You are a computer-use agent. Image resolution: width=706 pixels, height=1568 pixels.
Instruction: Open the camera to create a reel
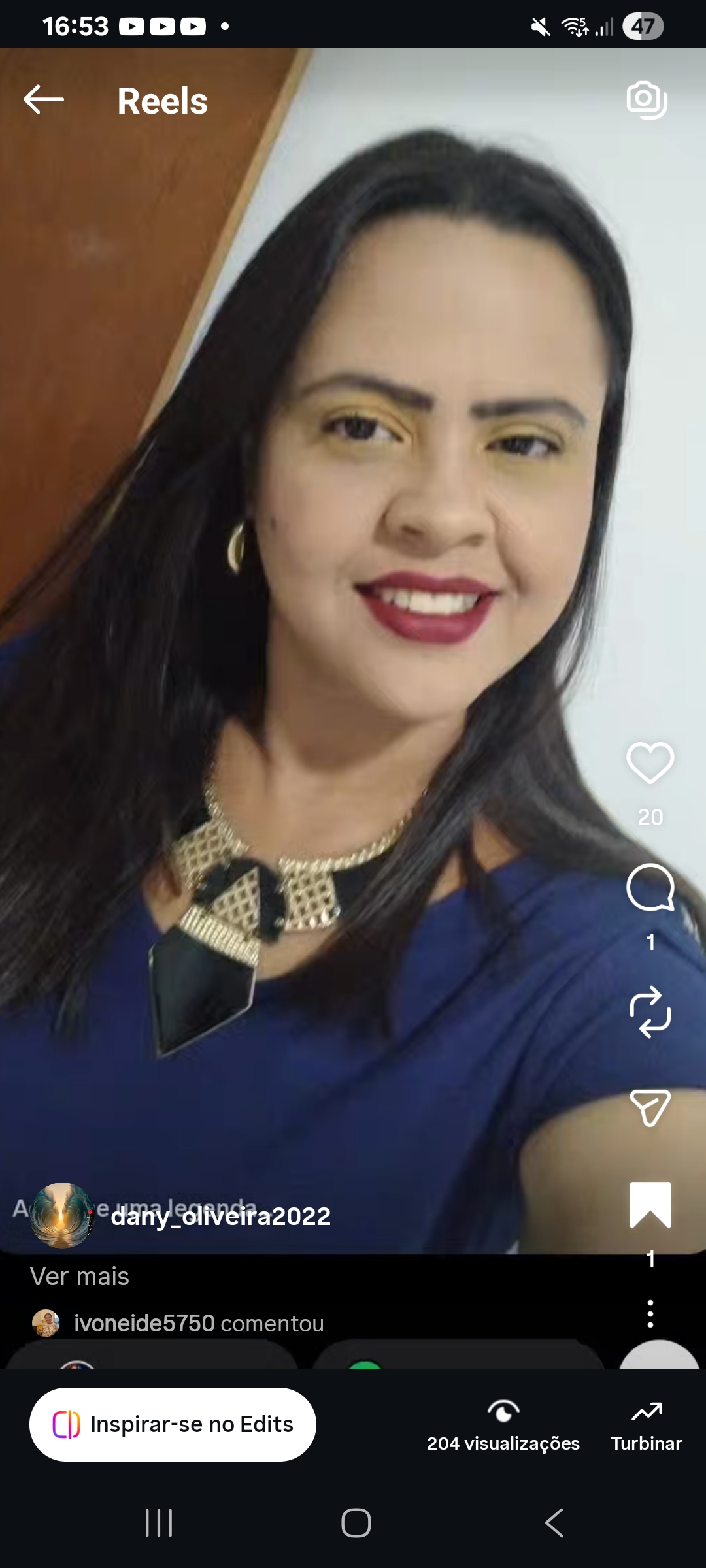pos(647,100)
